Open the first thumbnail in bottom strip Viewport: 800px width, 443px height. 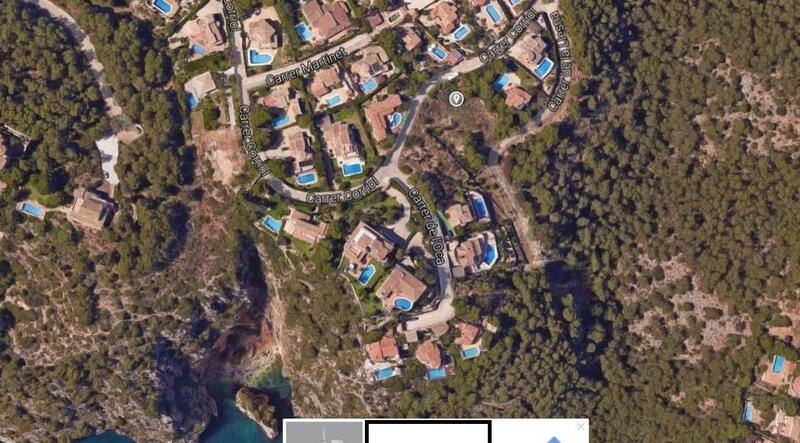[324, 433]
